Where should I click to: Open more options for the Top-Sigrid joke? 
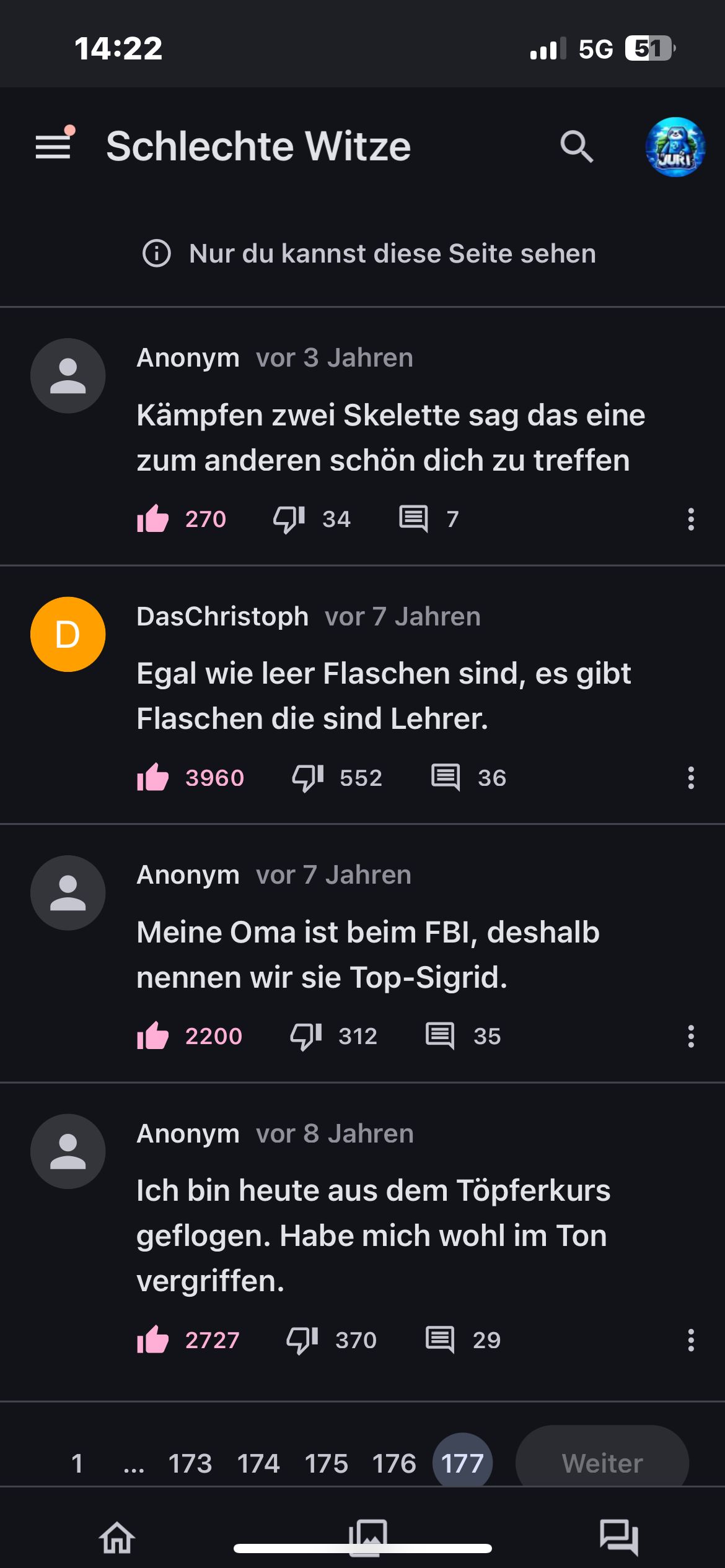pos(691,1035)
